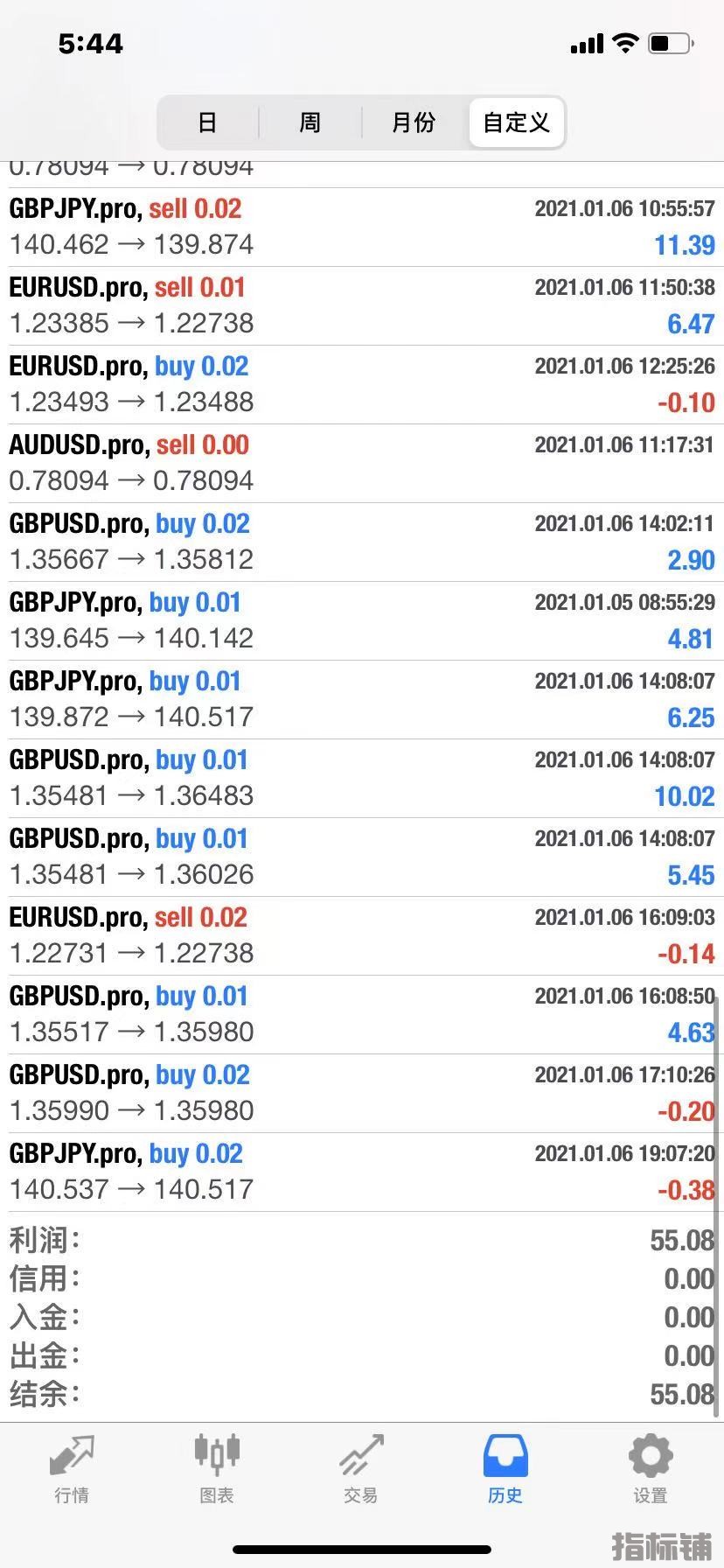Open the EURUSD sell 0.02 trade at 16:09:03
This screenshot has width=724, height=1568.
pyautogui.click(x=362, y=935)
